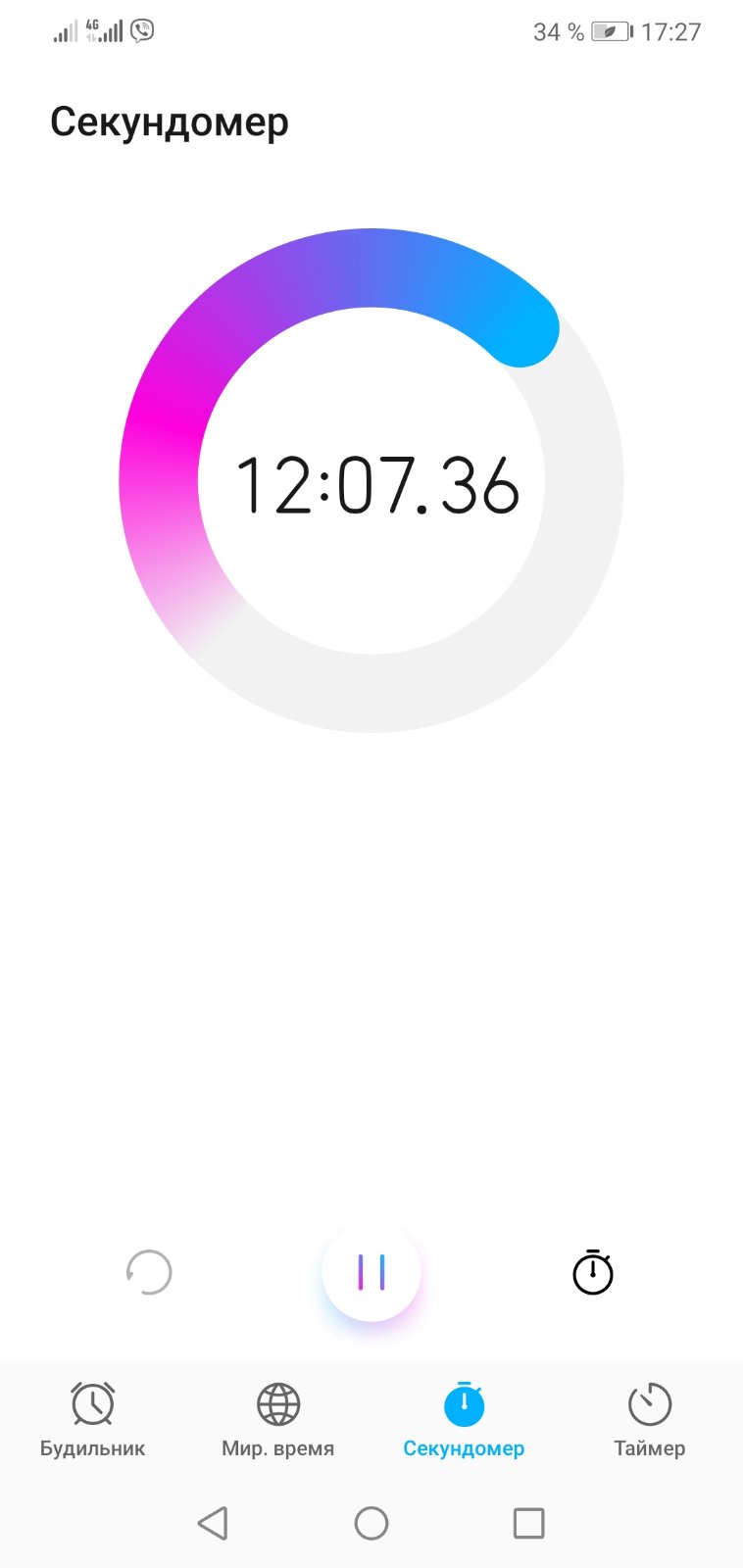Pause the running stopwatch
This screenshot has height=1568, width=743.
tap(371, 1272)
